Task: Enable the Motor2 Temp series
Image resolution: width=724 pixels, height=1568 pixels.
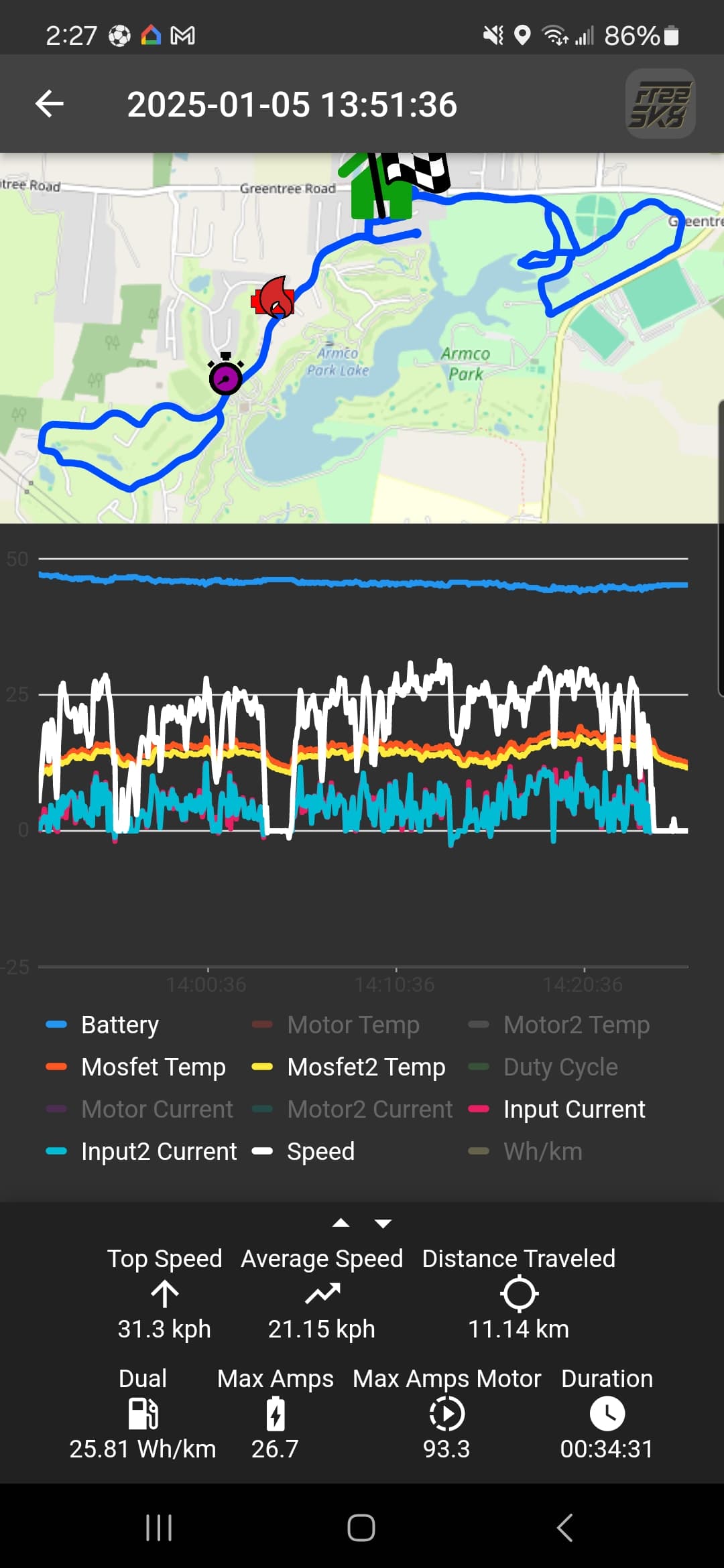Action: point(559,1025)
